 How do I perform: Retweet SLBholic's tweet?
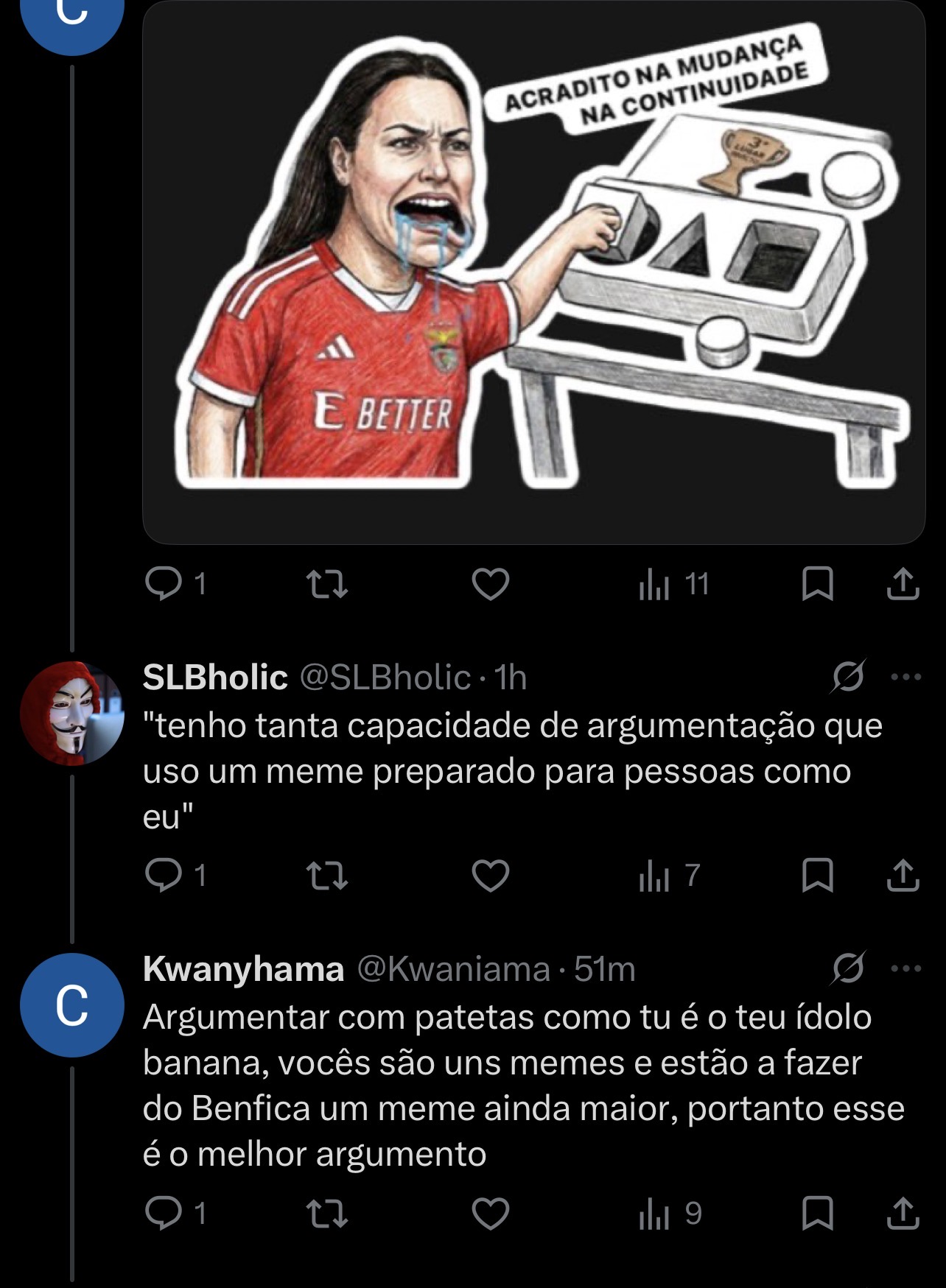[326, 876]
